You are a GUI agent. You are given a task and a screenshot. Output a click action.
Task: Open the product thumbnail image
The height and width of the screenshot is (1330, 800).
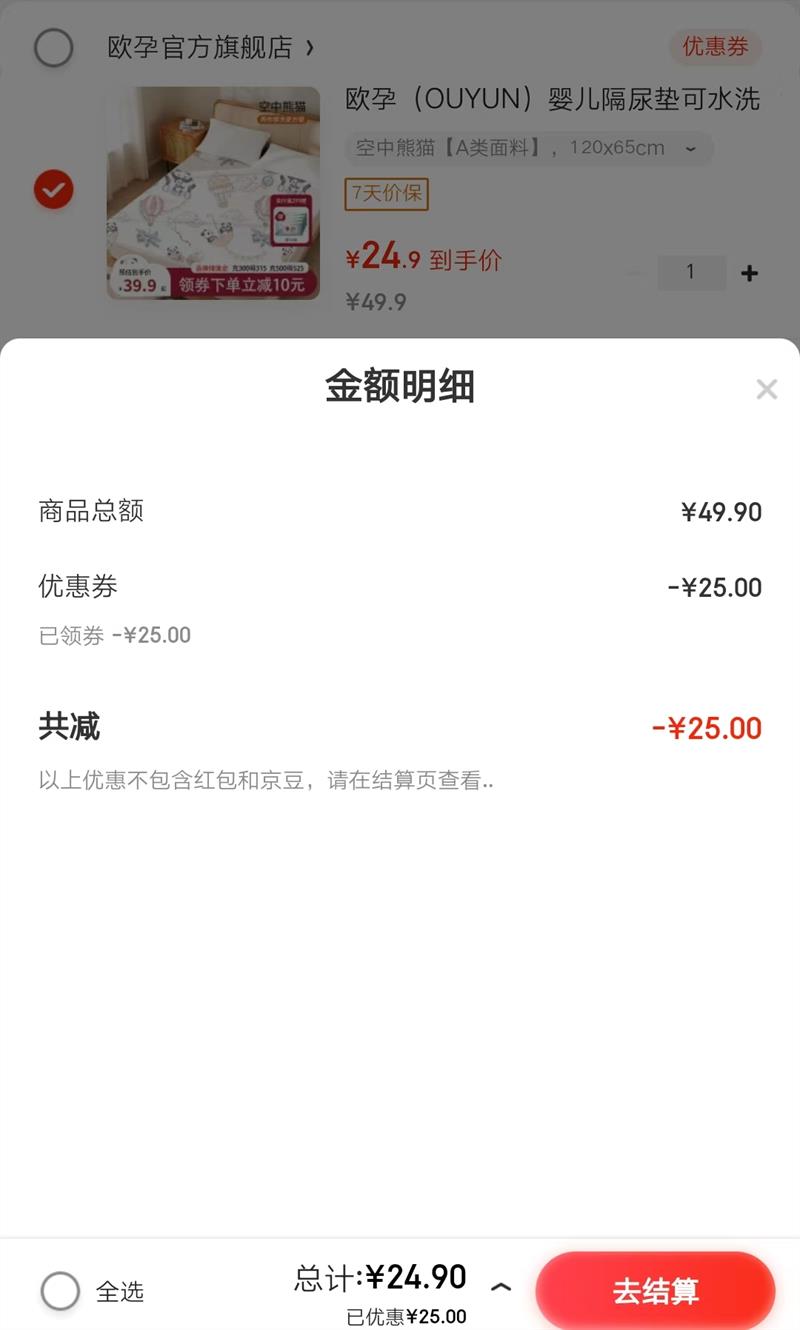tap(213, 192)
